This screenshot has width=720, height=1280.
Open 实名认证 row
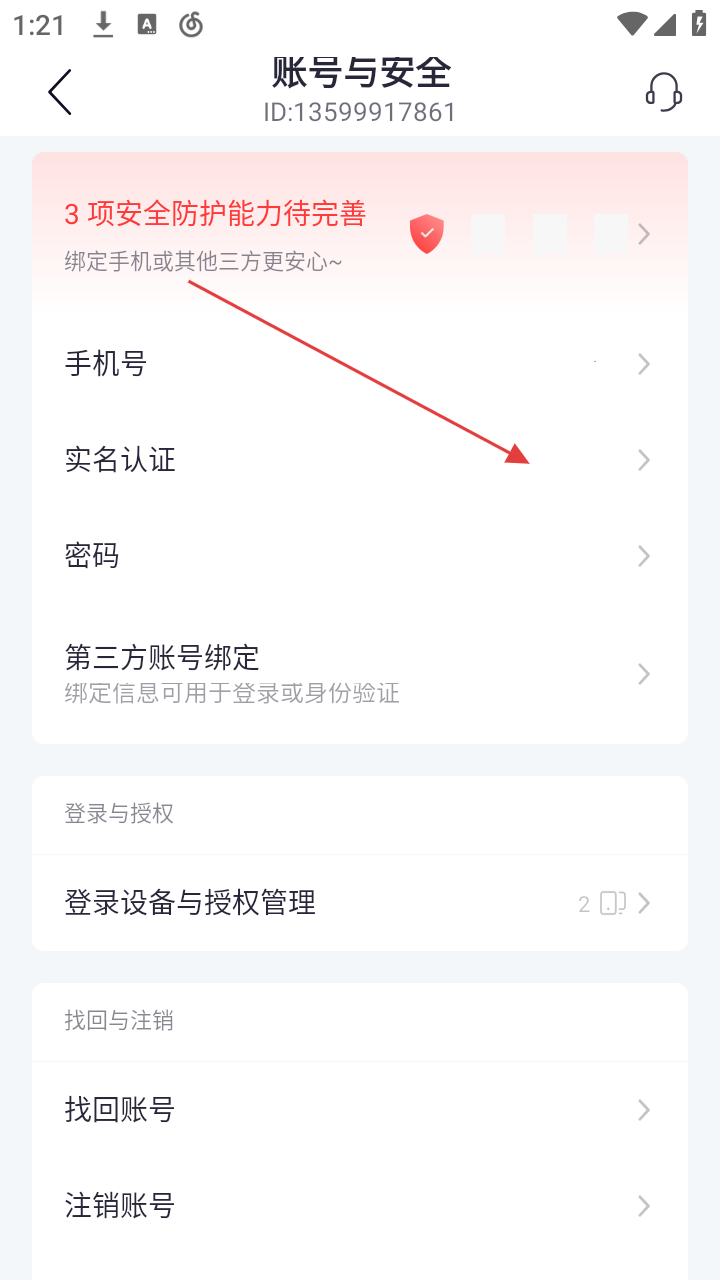point(360,460)
